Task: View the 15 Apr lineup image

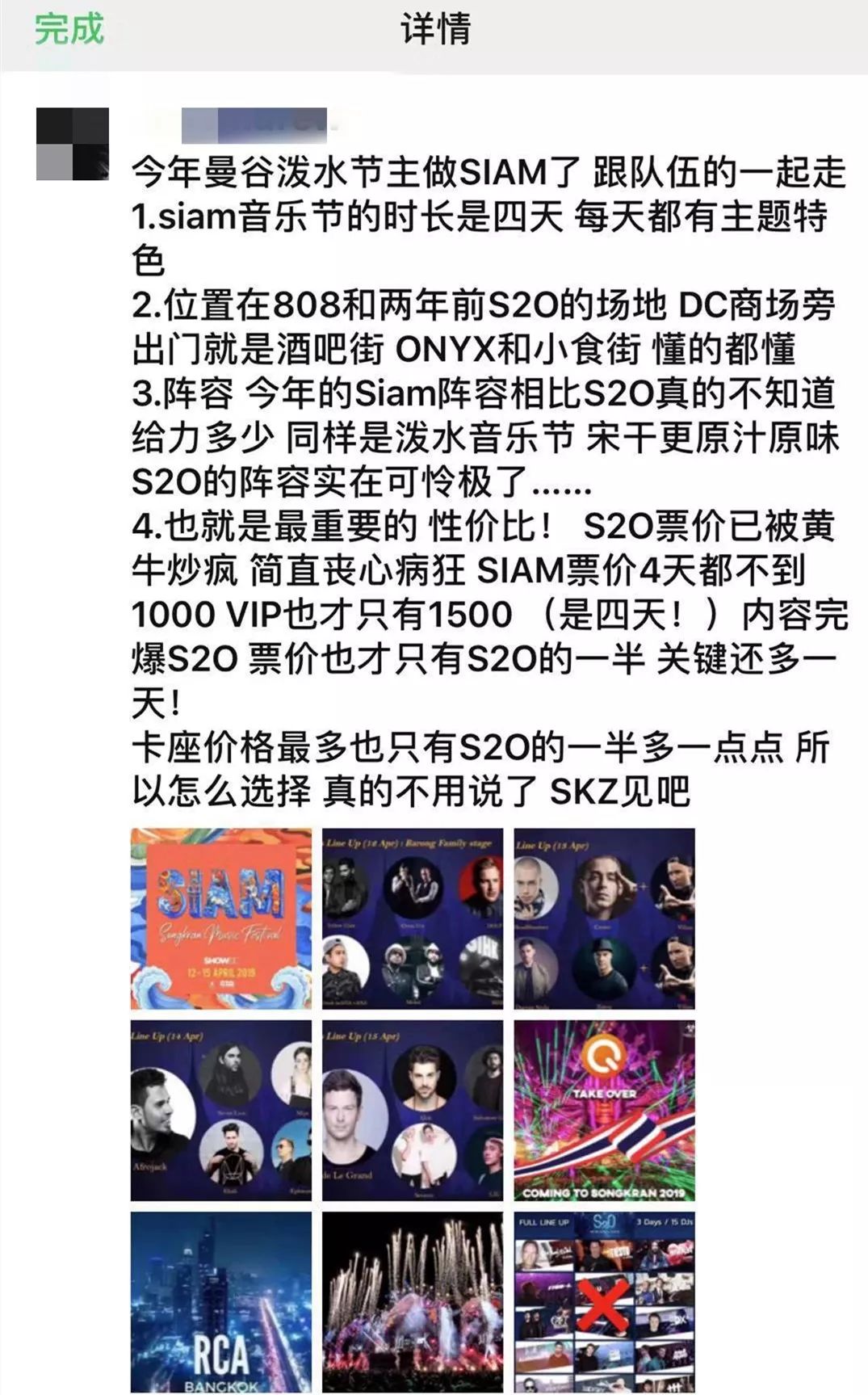Action: click(x=413, y=1110)
